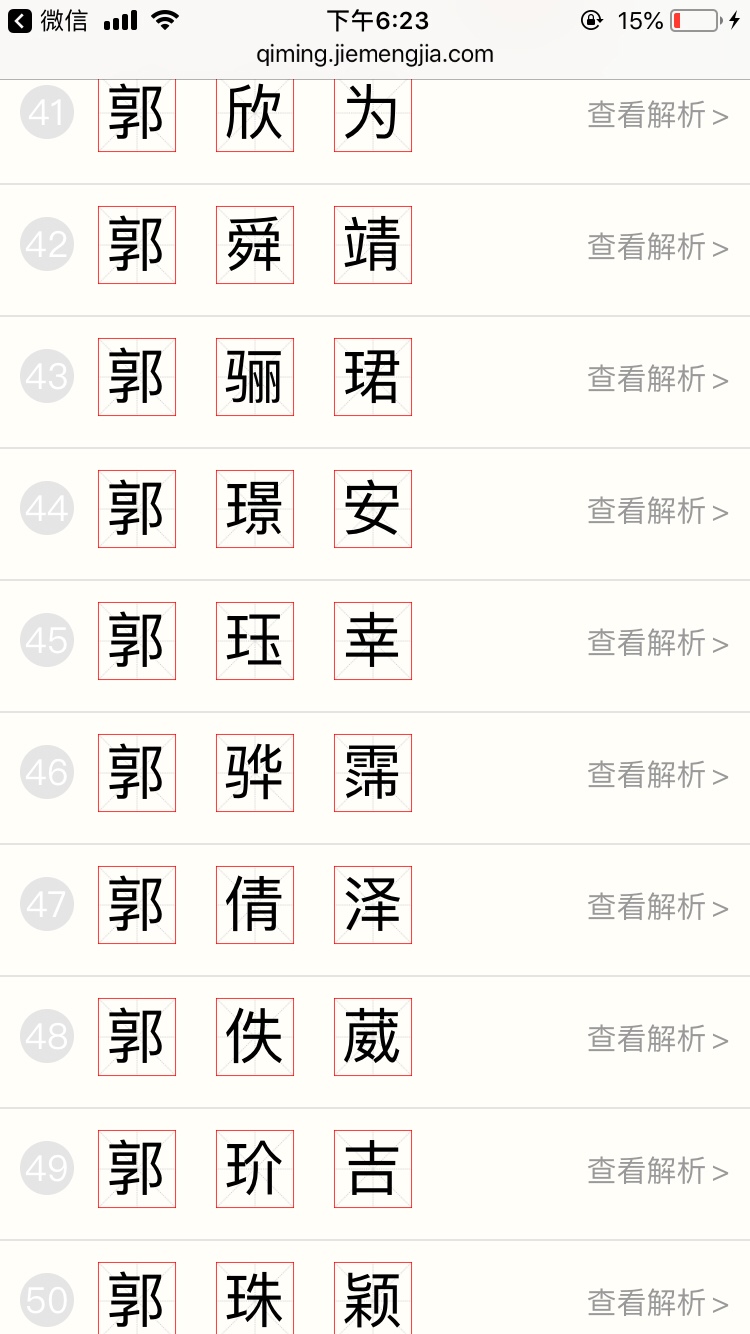This screenshot has width=750, height=1334.
Task: Check name analysis for 郭珏幸
Action: [657, 642]
